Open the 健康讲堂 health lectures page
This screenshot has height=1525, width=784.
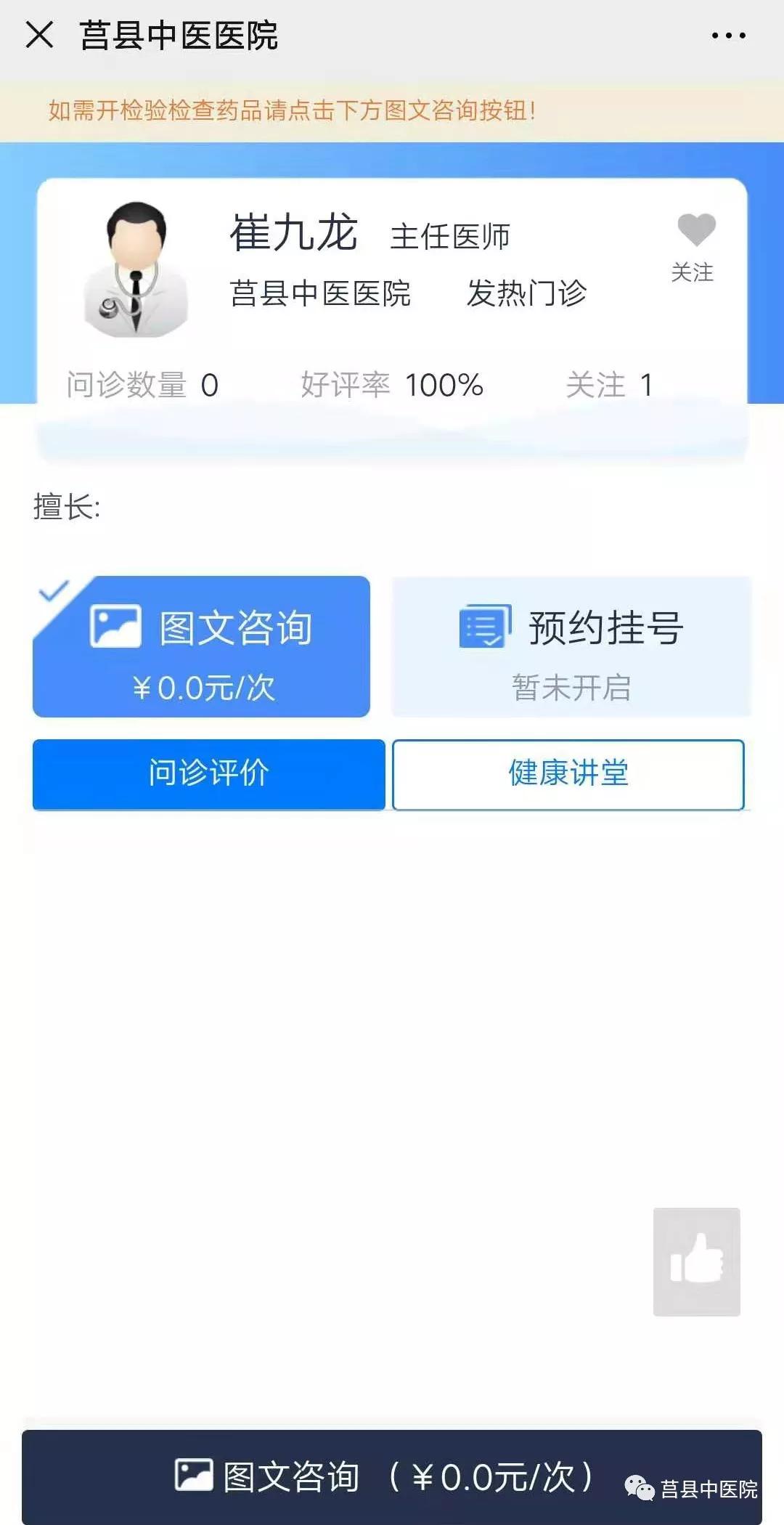click(x=568, y=774)
